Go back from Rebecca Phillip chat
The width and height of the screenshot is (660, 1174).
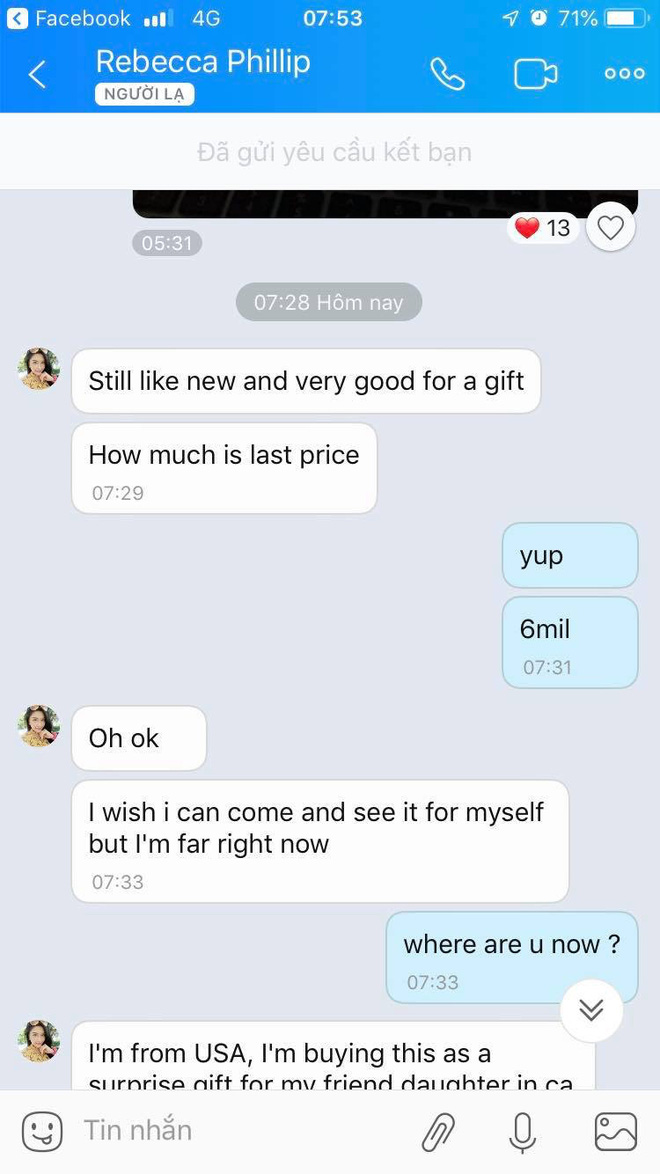pyautogui.click(x=37, y=74)
